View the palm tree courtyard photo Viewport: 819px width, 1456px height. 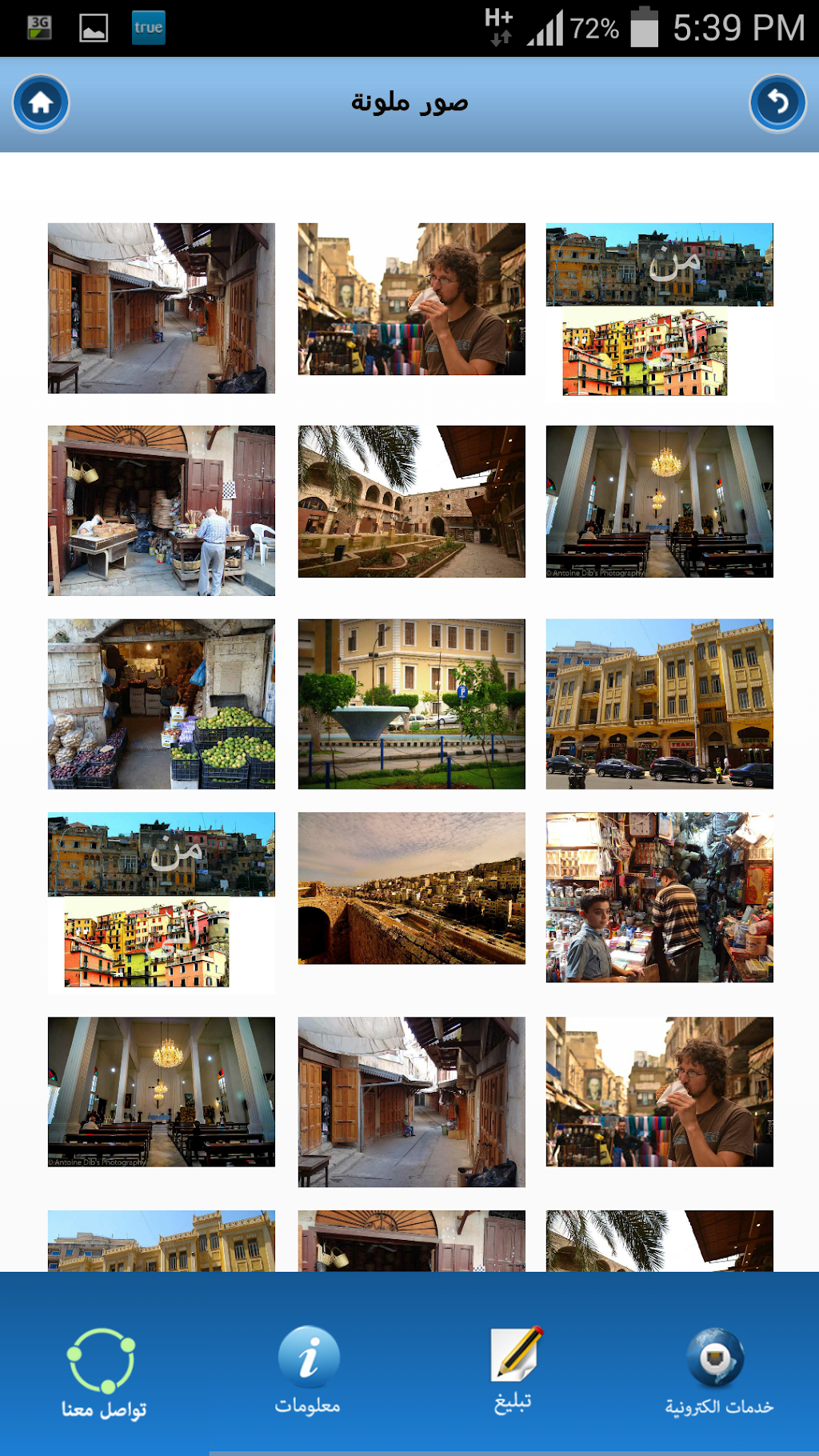point(411,502)
